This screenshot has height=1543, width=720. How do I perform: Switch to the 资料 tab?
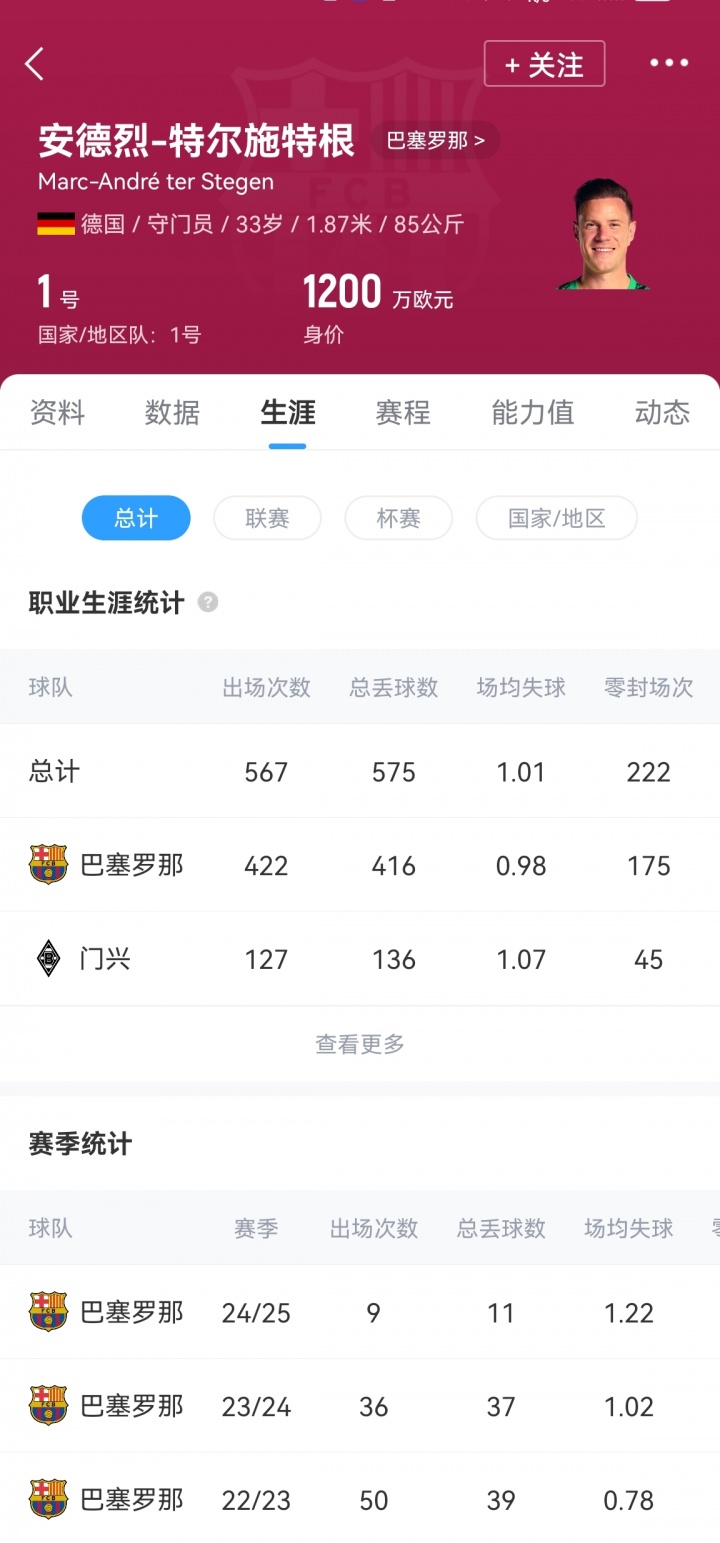[x=57, y=412]
